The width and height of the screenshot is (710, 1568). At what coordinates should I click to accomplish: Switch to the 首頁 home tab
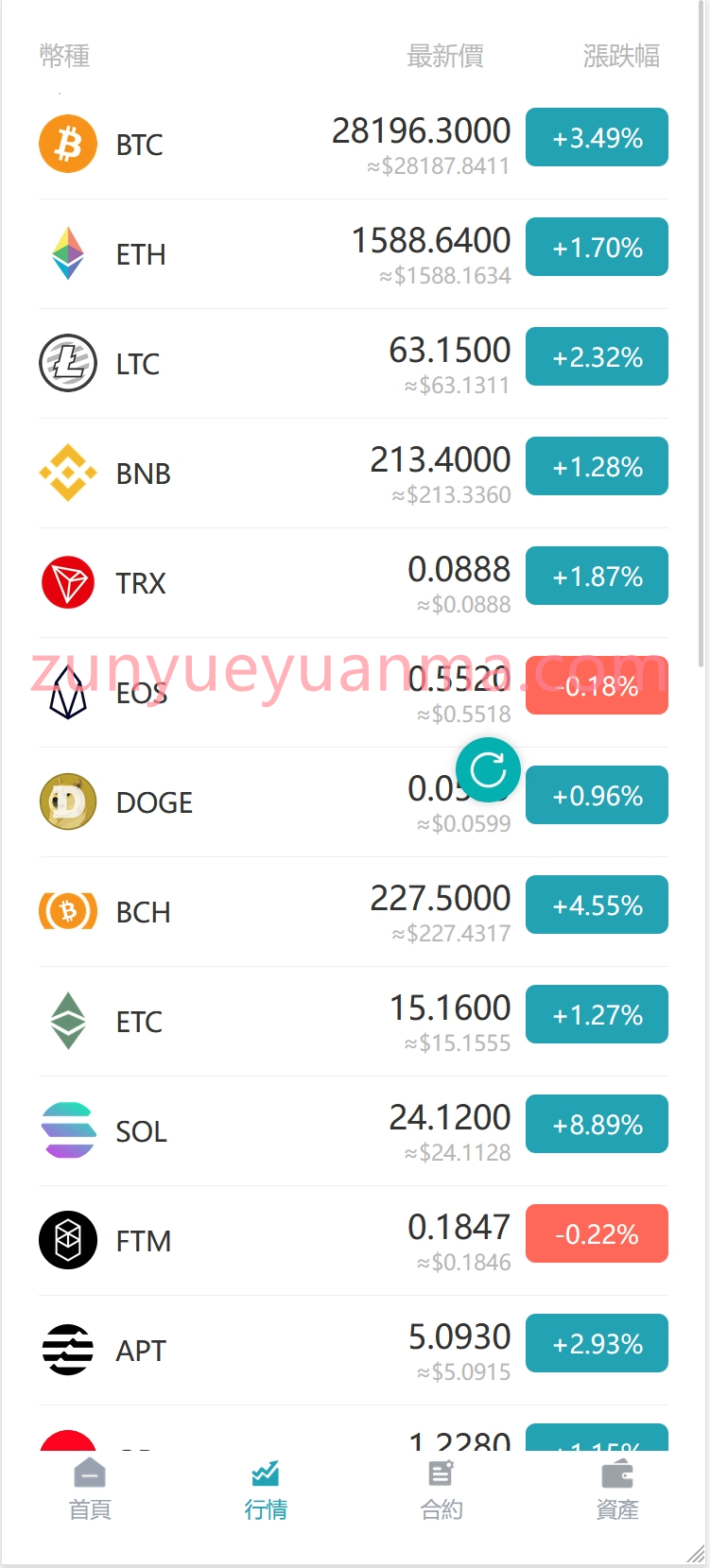click(90, 1490)
